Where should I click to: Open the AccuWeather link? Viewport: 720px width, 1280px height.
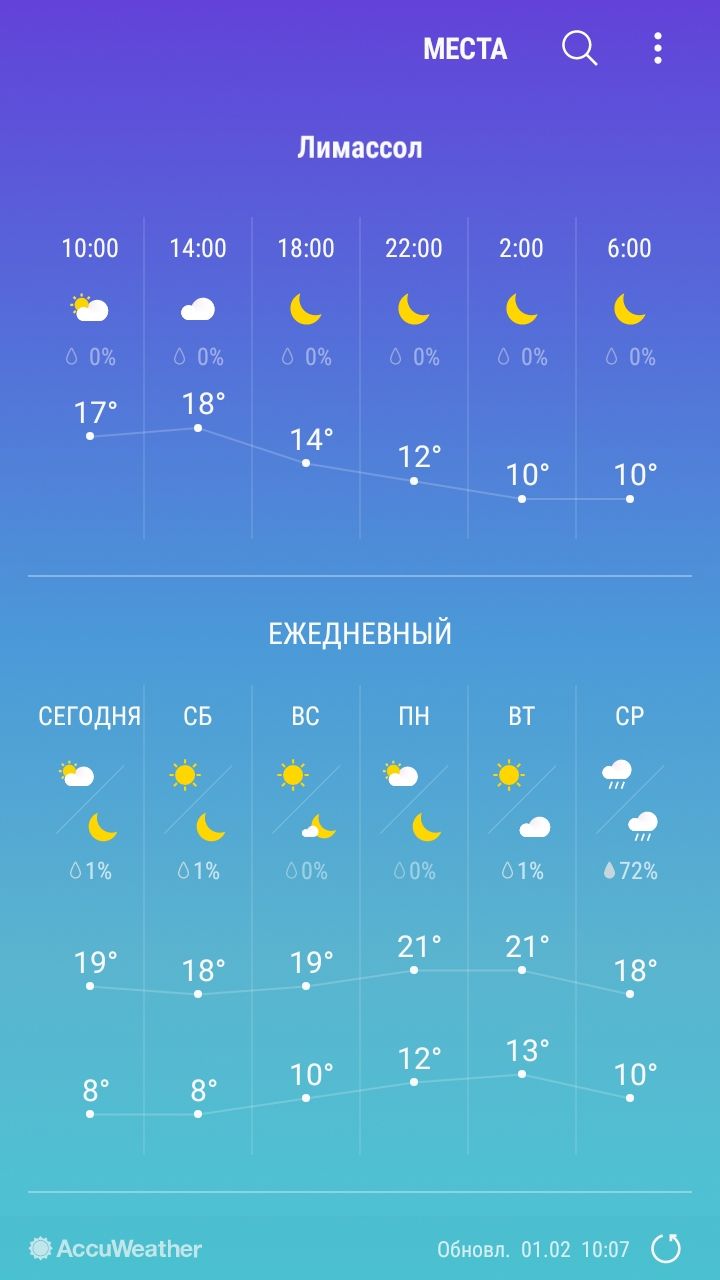pos(116,1248)
